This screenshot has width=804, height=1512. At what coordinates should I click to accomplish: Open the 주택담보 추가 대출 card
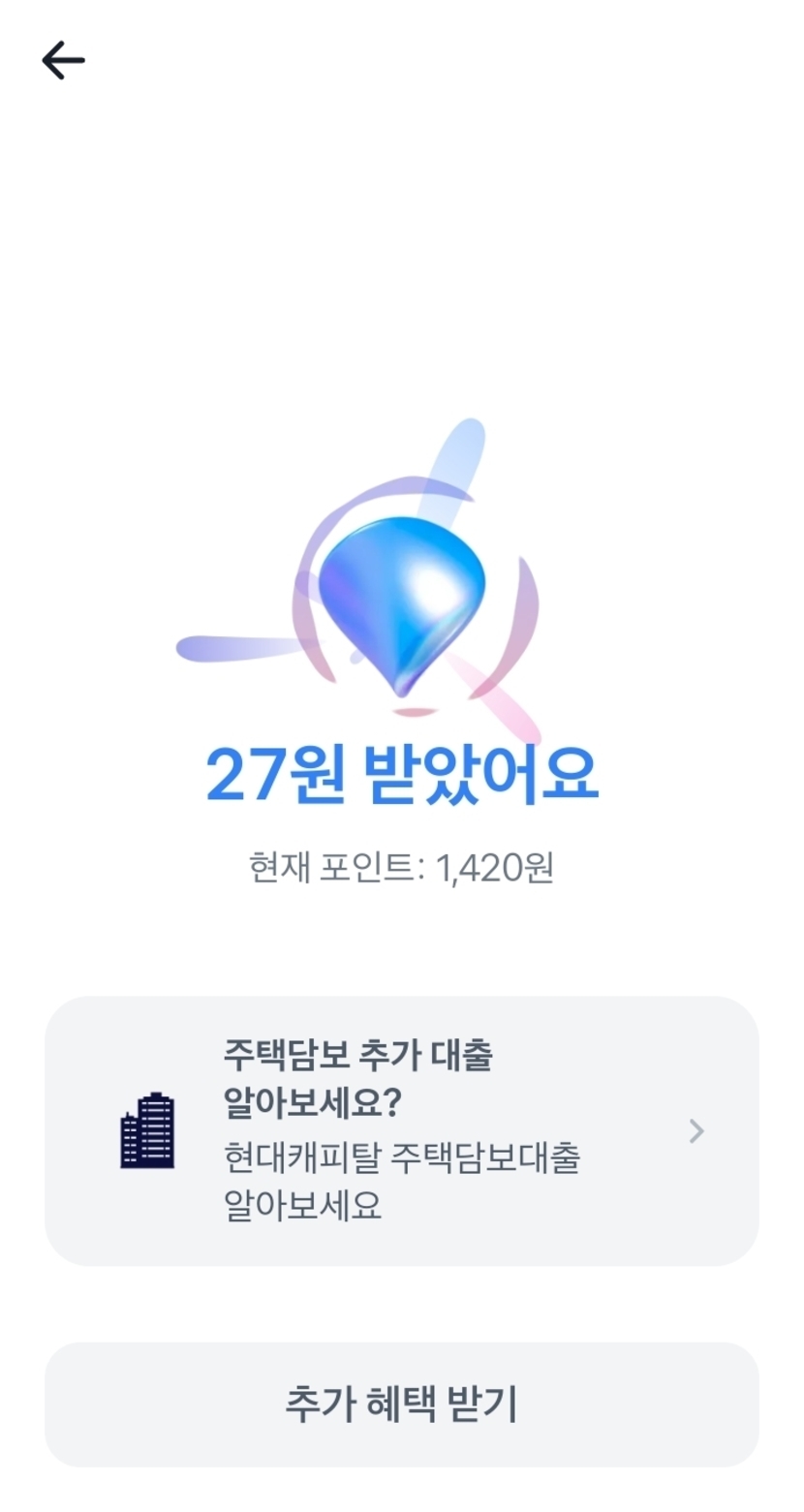pyautogui.click(x=401, y=1130)
